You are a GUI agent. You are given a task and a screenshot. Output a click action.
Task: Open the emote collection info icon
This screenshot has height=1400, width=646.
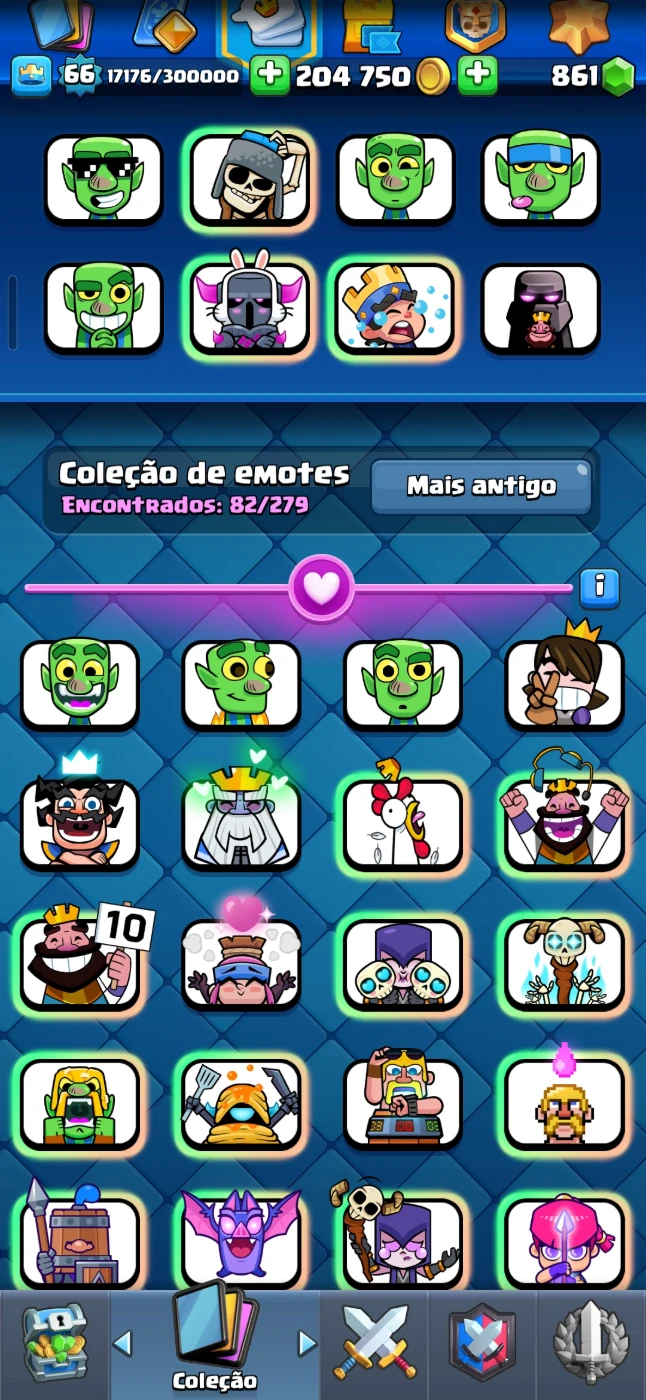[599, 587]
